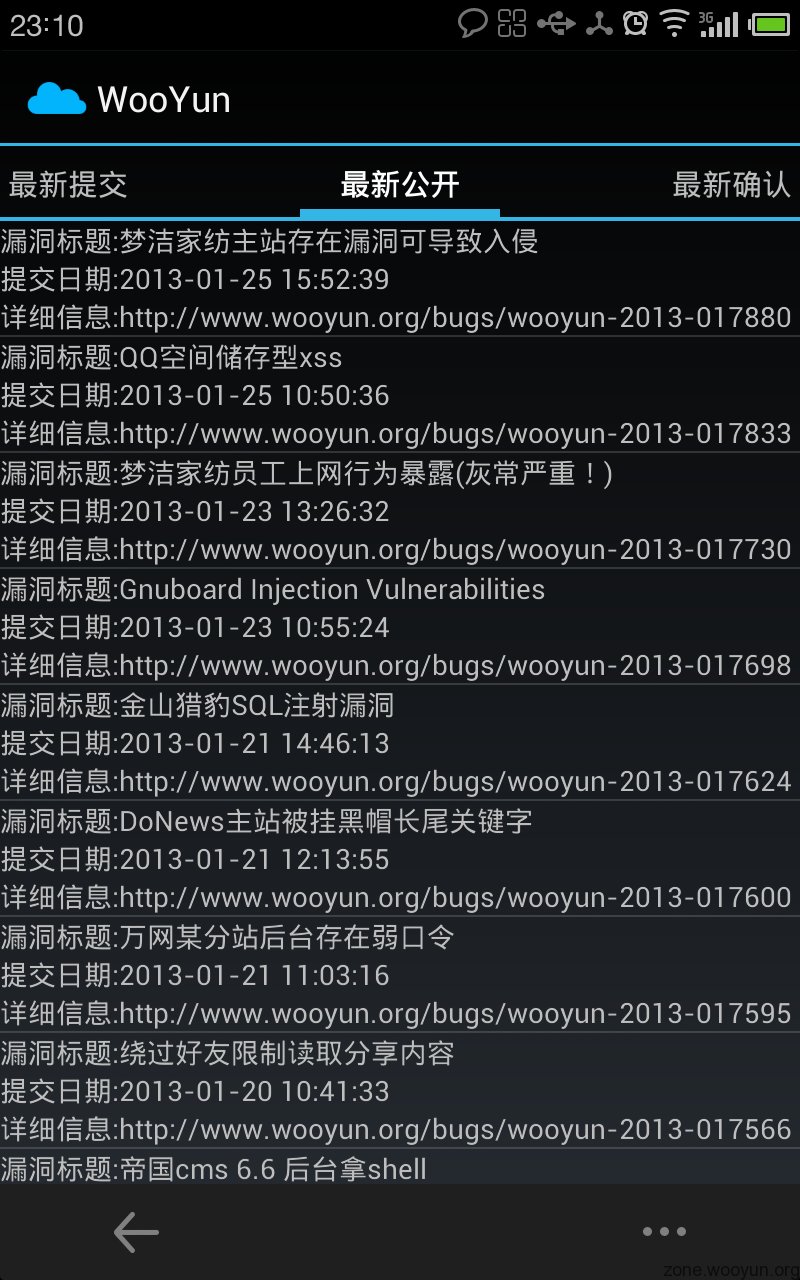Select the 最新公开 tab
Screen dimensions: 800x1280
click(x=400, y=184)
